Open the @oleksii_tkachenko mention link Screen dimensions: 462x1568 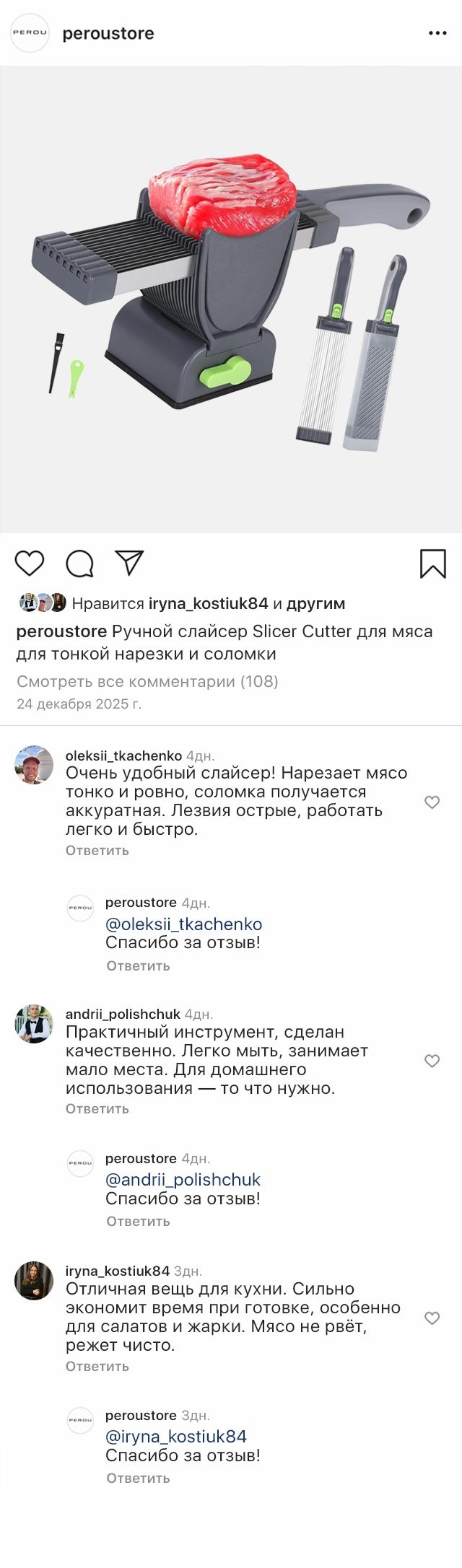point(183,924)
